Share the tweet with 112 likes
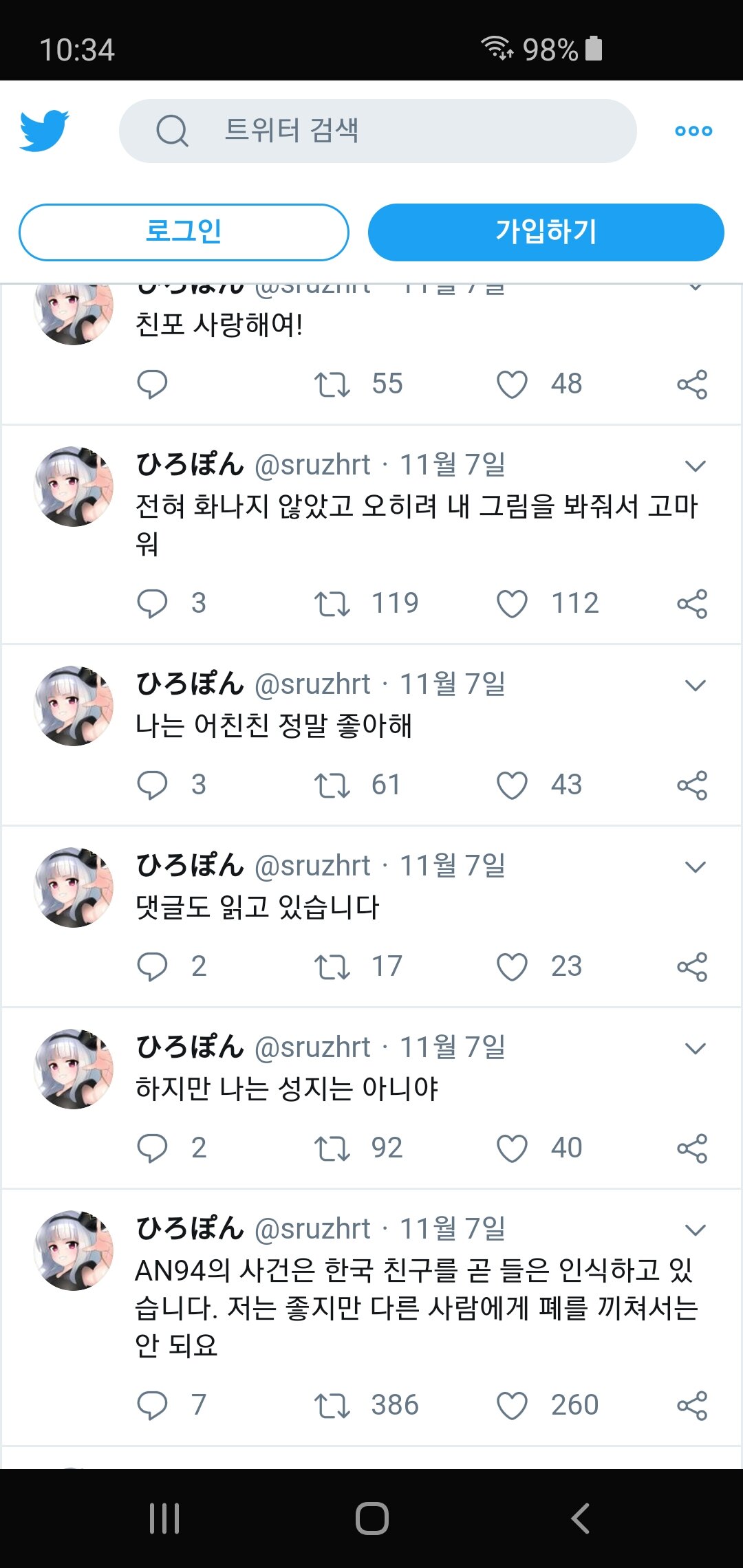 (692, 604)
